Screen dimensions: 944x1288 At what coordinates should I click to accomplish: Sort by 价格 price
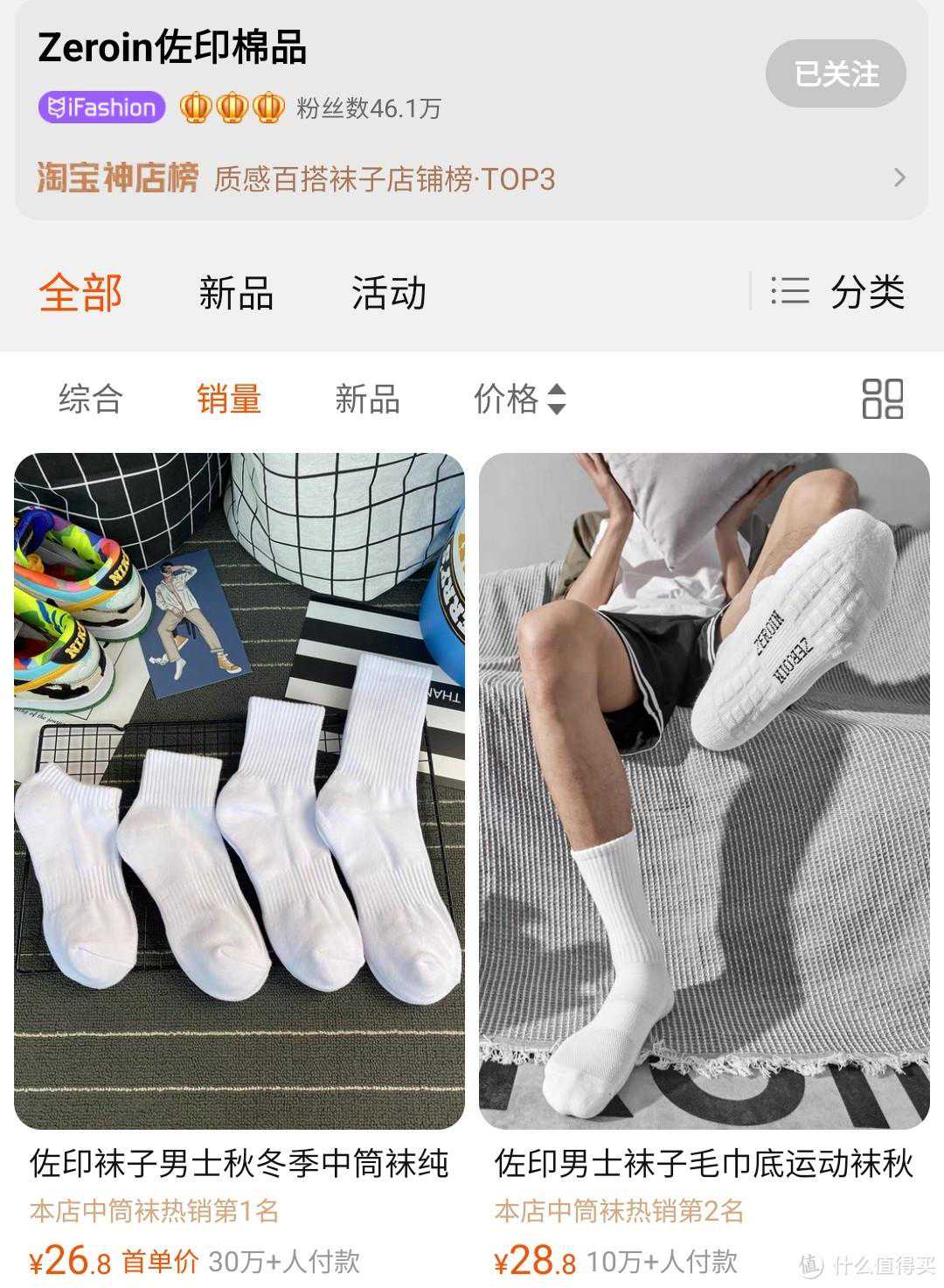tap(519, 399)
